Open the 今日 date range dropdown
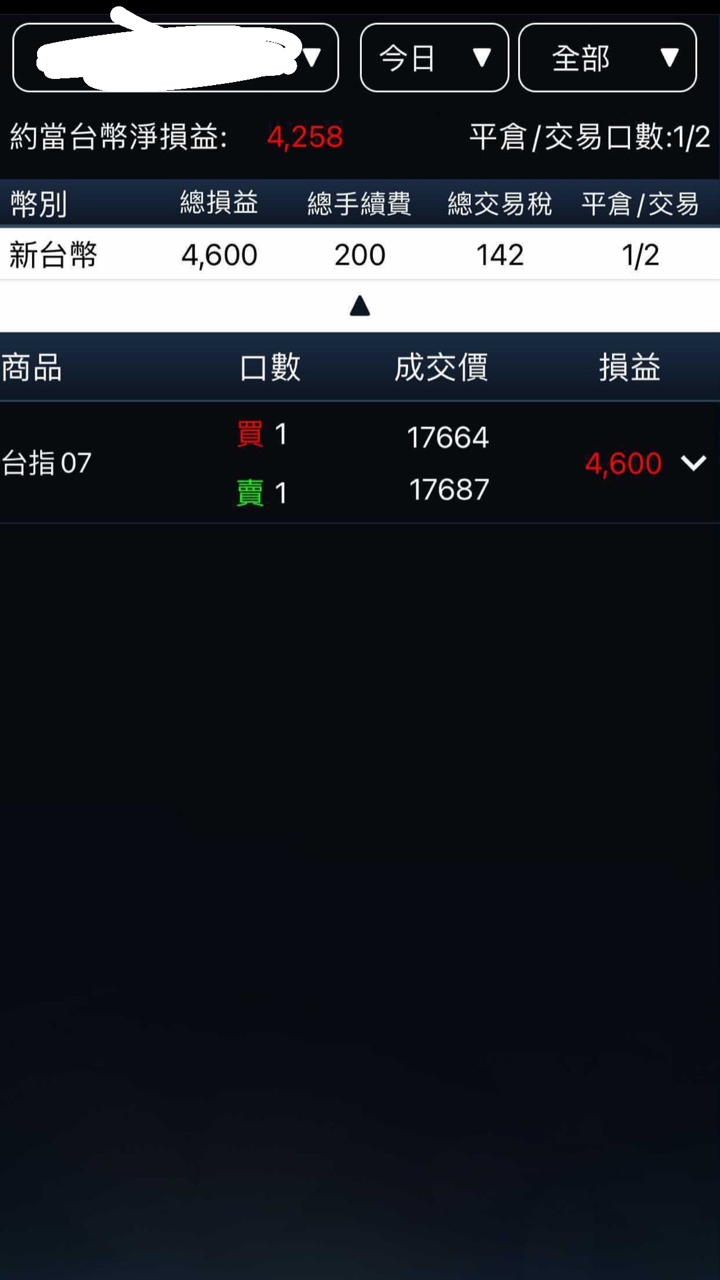 [434, 58]
